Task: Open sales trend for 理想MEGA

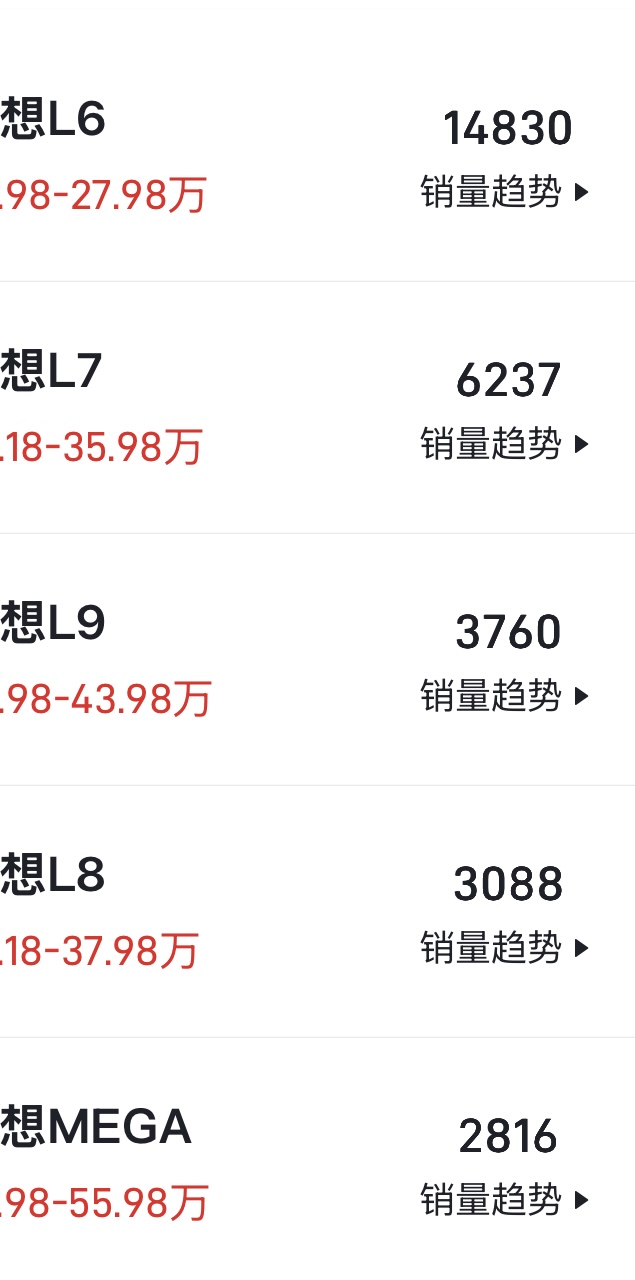Action: (506, 1199)
